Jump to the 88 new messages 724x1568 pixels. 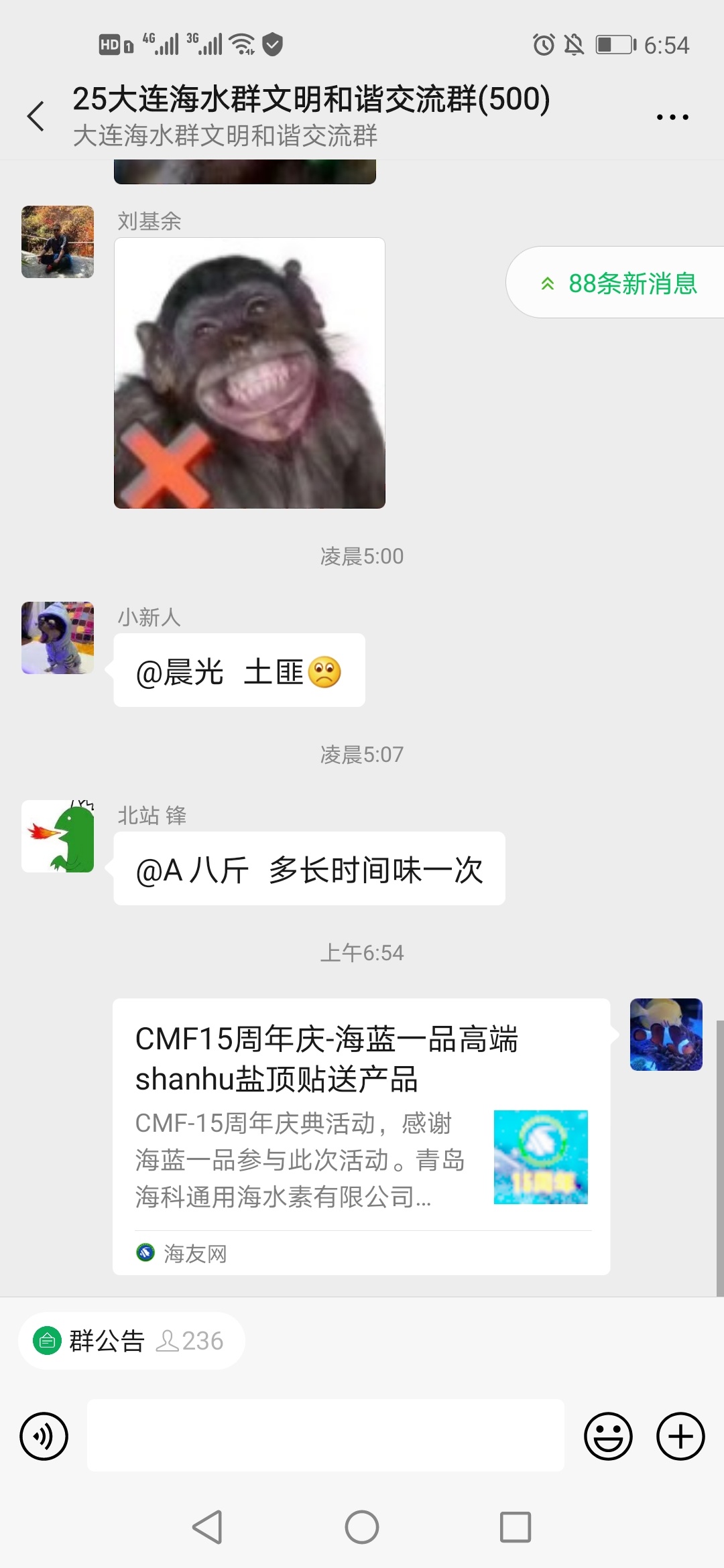point(619,283)
